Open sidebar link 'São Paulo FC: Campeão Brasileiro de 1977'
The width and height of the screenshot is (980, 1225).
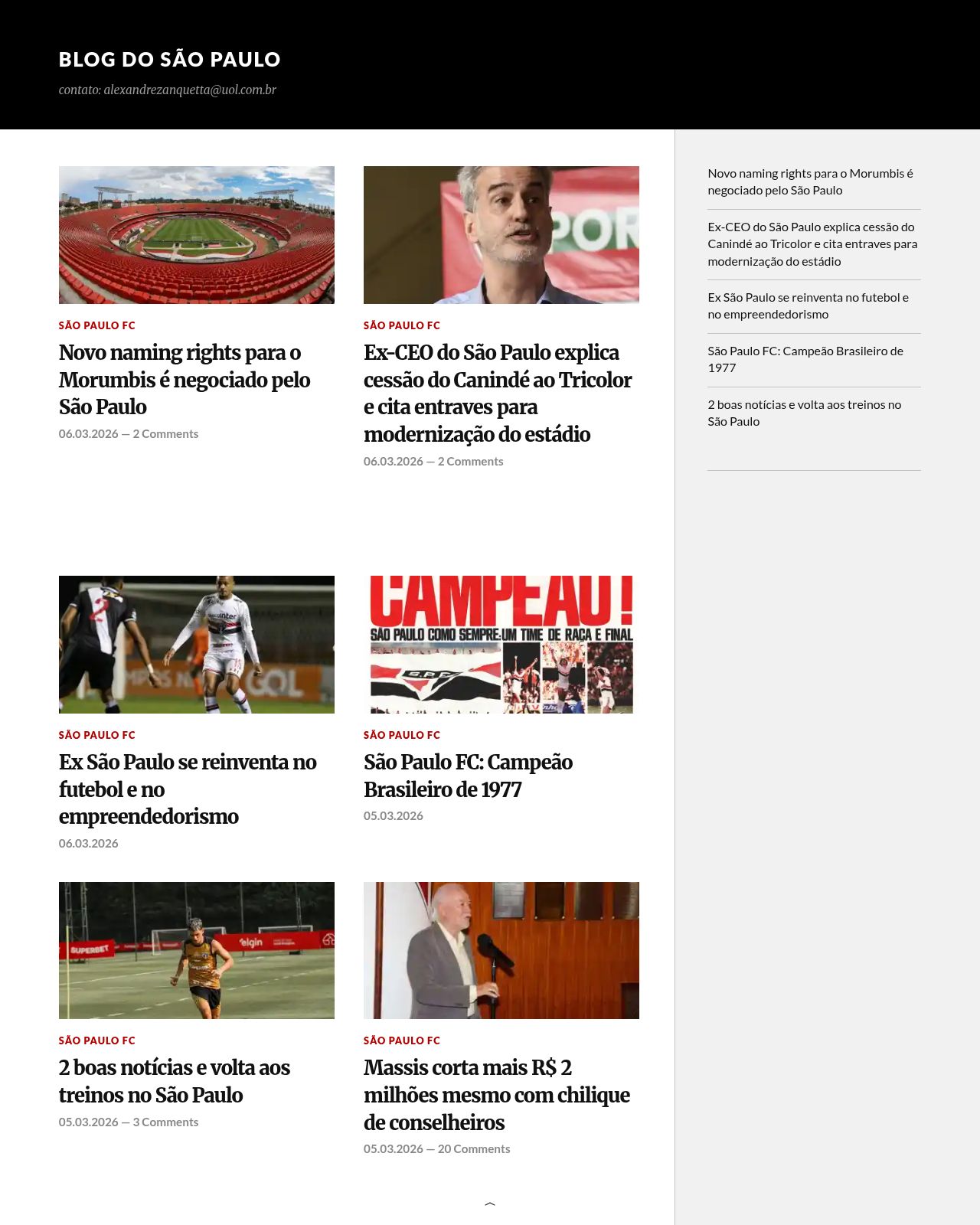pos(805,359)
